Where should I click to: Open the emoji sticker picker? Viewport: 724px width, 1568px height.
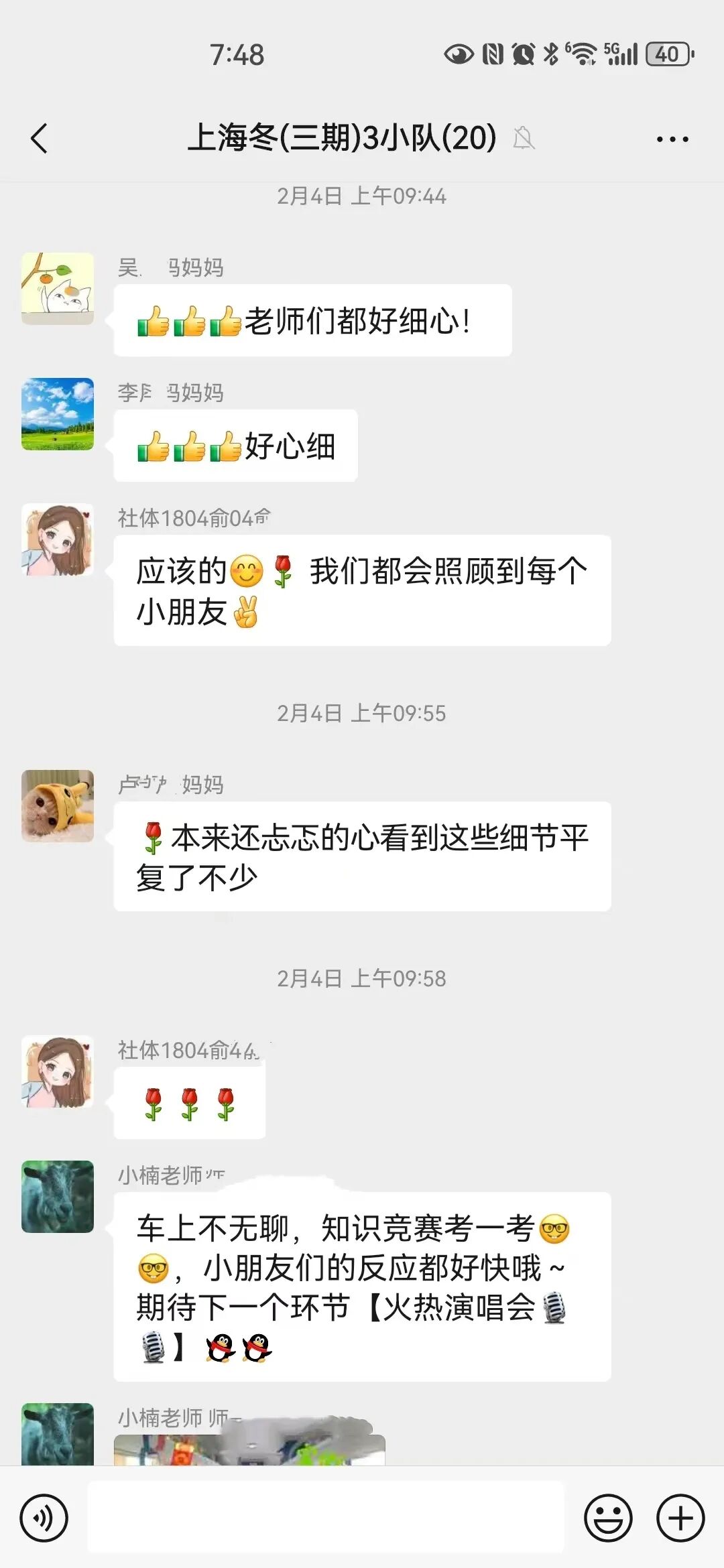608,1518
